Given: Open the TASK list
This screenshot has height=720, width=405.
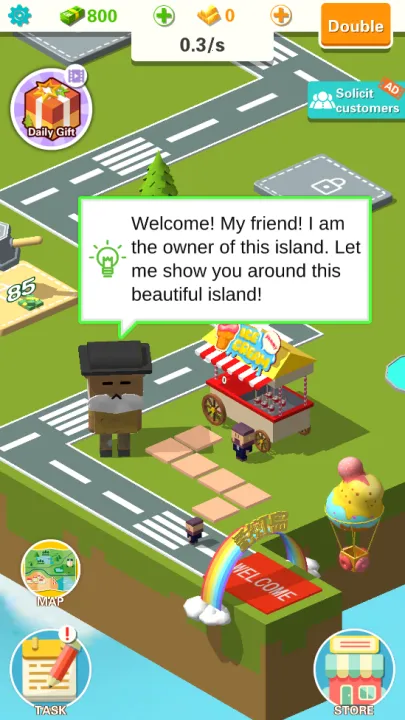Looking at the screenshot, I should (x=51, y=671).
